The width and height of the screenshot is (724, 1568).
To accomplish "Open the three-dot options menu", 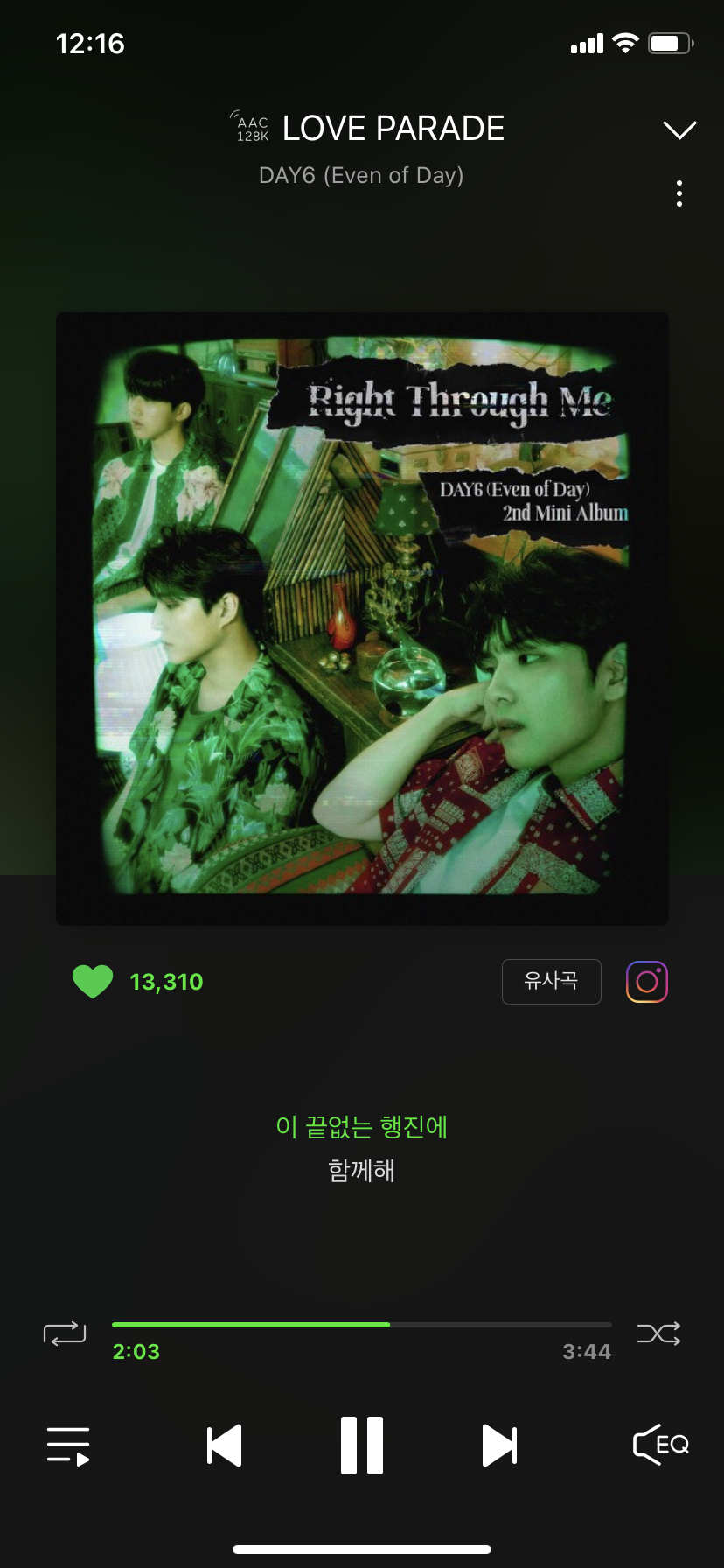I will 679,193.
